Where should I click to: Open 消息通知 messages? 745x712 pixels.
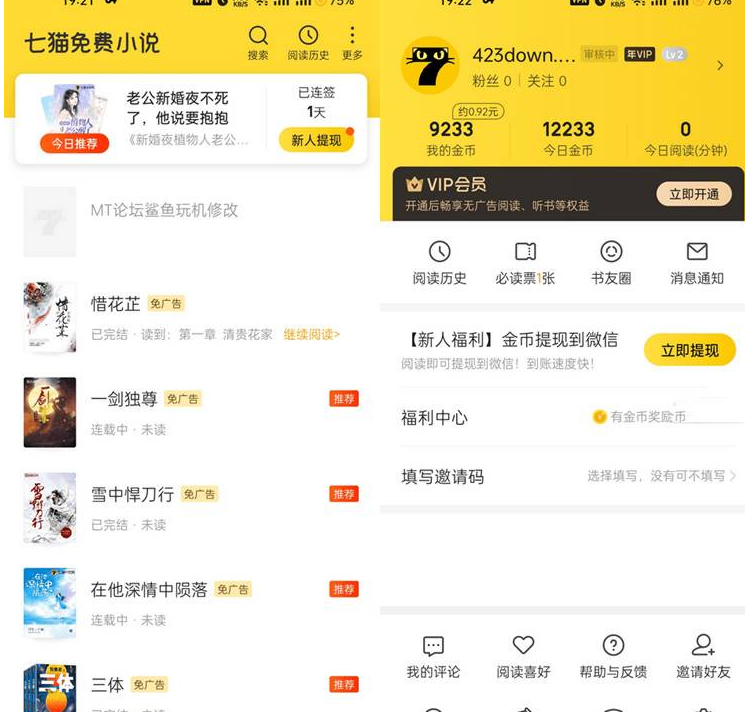click(697, 263)
